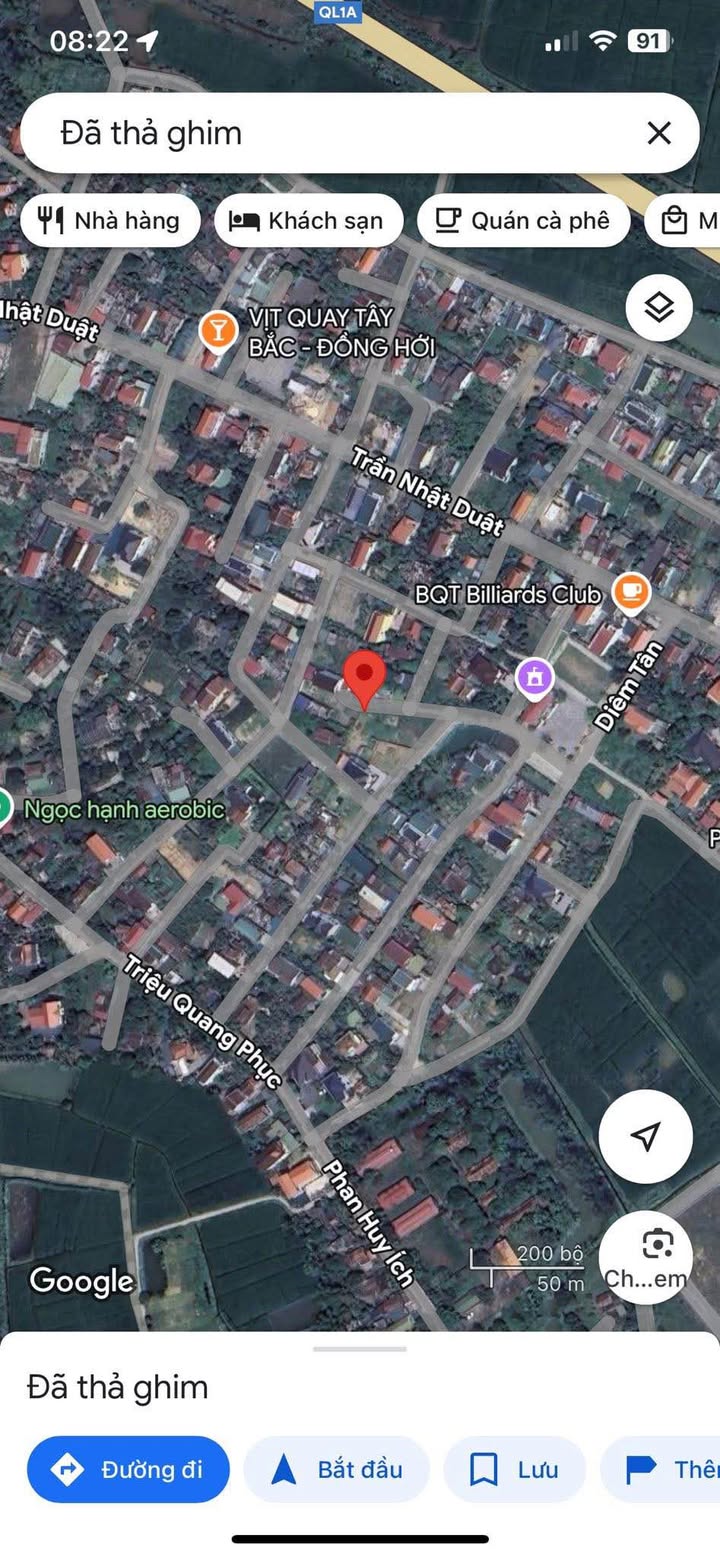
Task: Open the map layers button
Action: [x=659, y=308]
